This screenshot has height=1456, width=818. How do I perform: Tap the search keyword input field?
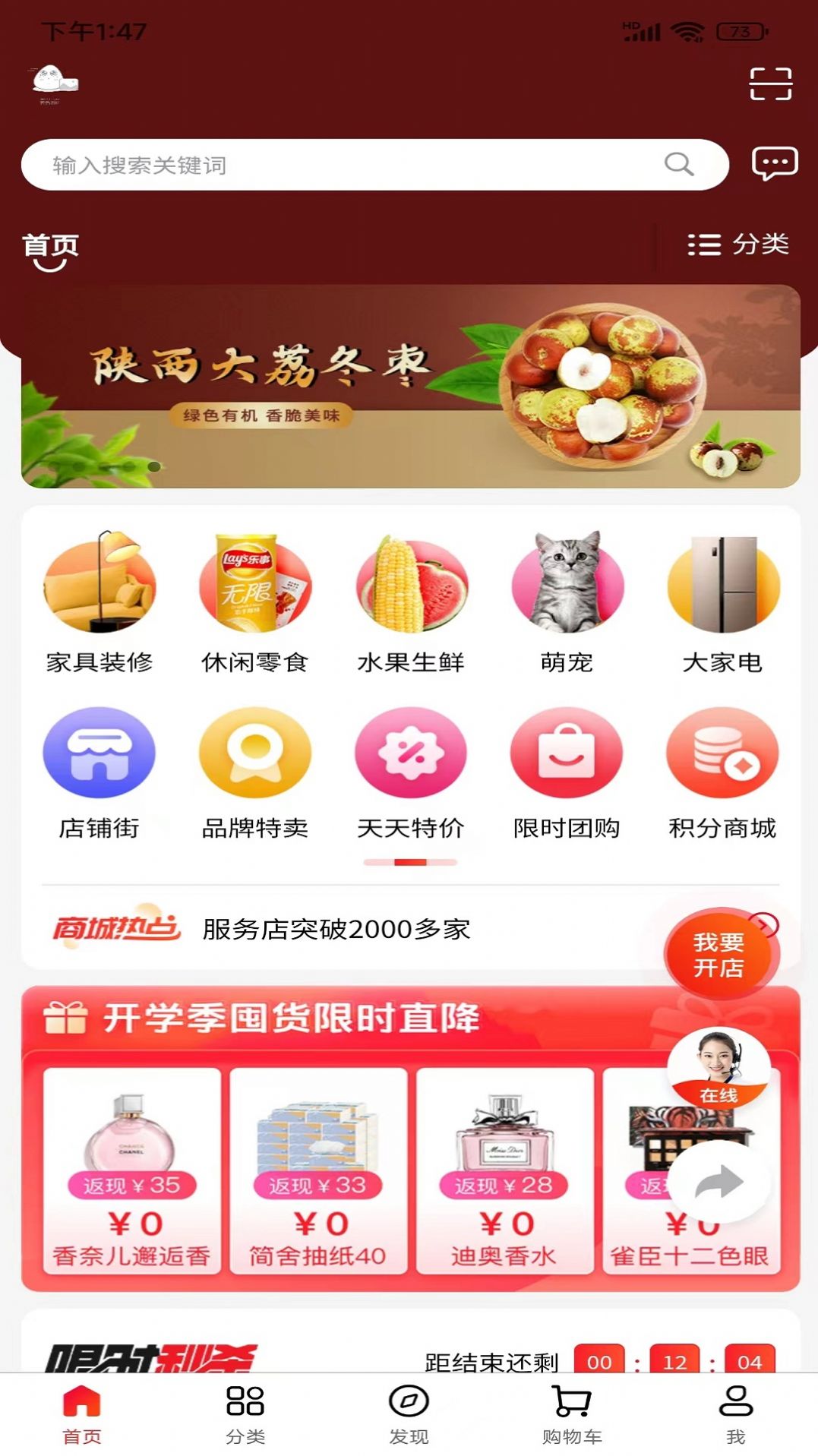pyautogui.click(x=349, y=165)
